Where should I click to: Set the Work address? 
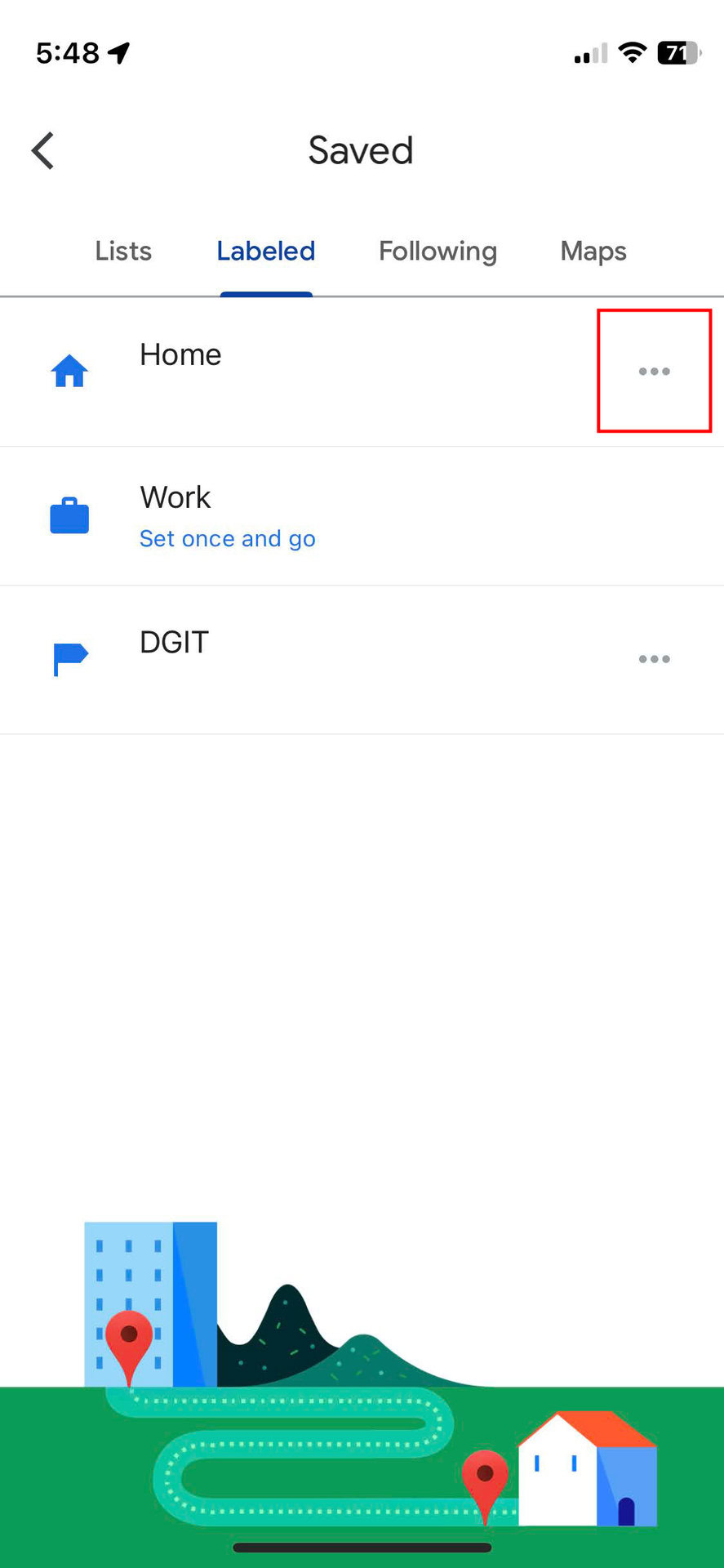[227, 539]
